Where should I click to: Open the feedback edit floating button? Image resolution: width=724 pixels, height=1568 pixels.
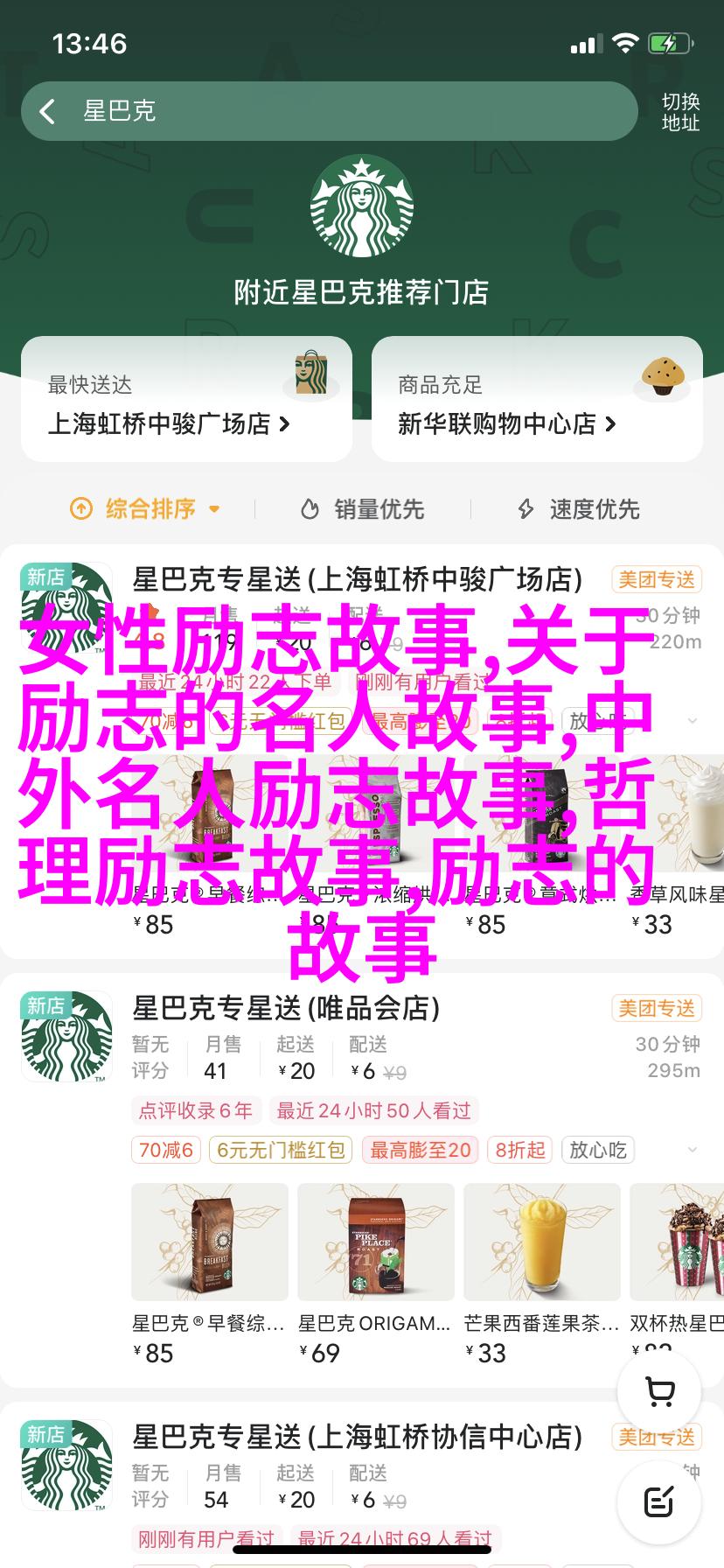click(659, 1501)
